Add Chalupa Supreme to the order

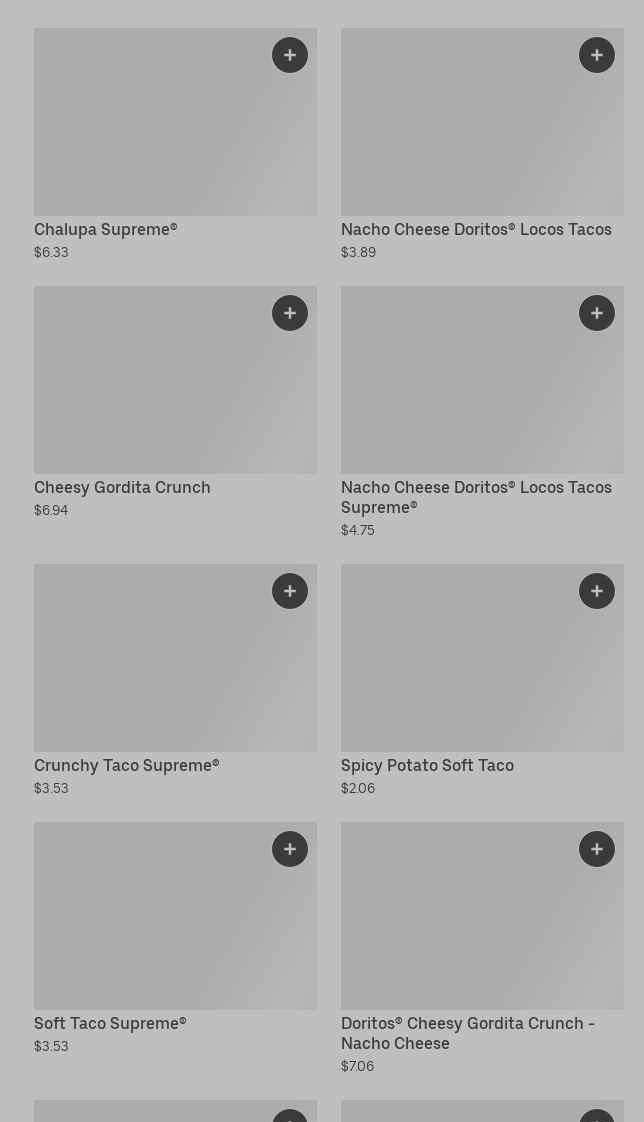290,55
